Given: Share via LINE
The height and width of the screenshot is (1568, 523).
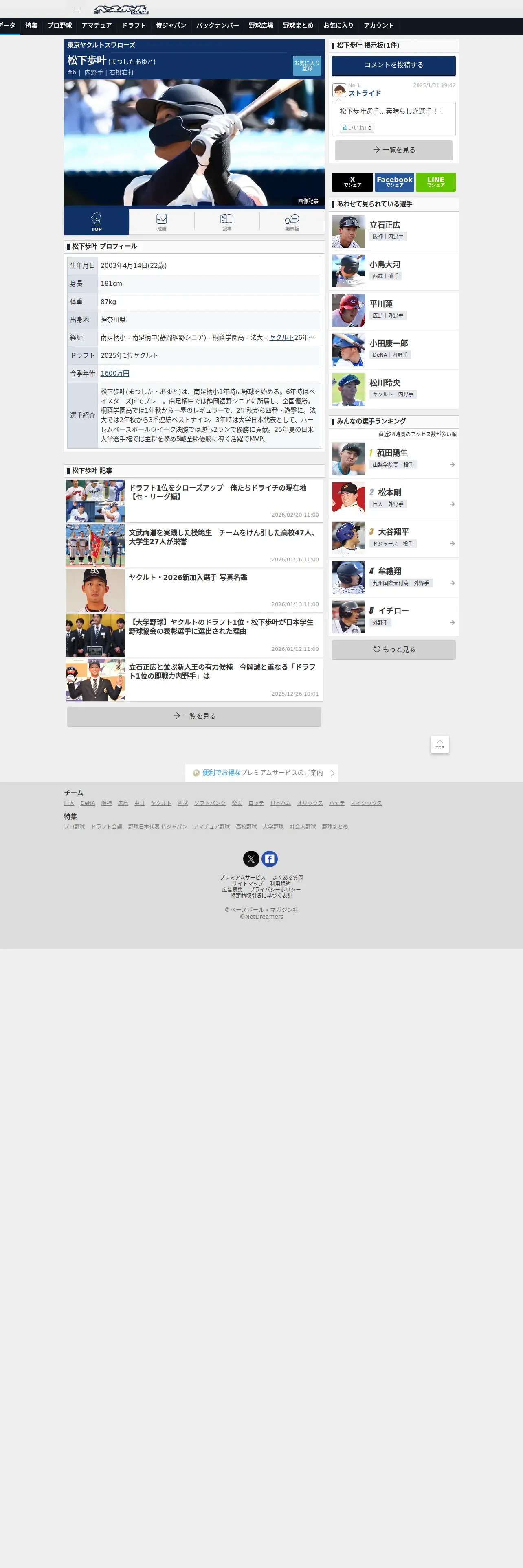Looking at the screenshot, I should [x=435, y=182].
